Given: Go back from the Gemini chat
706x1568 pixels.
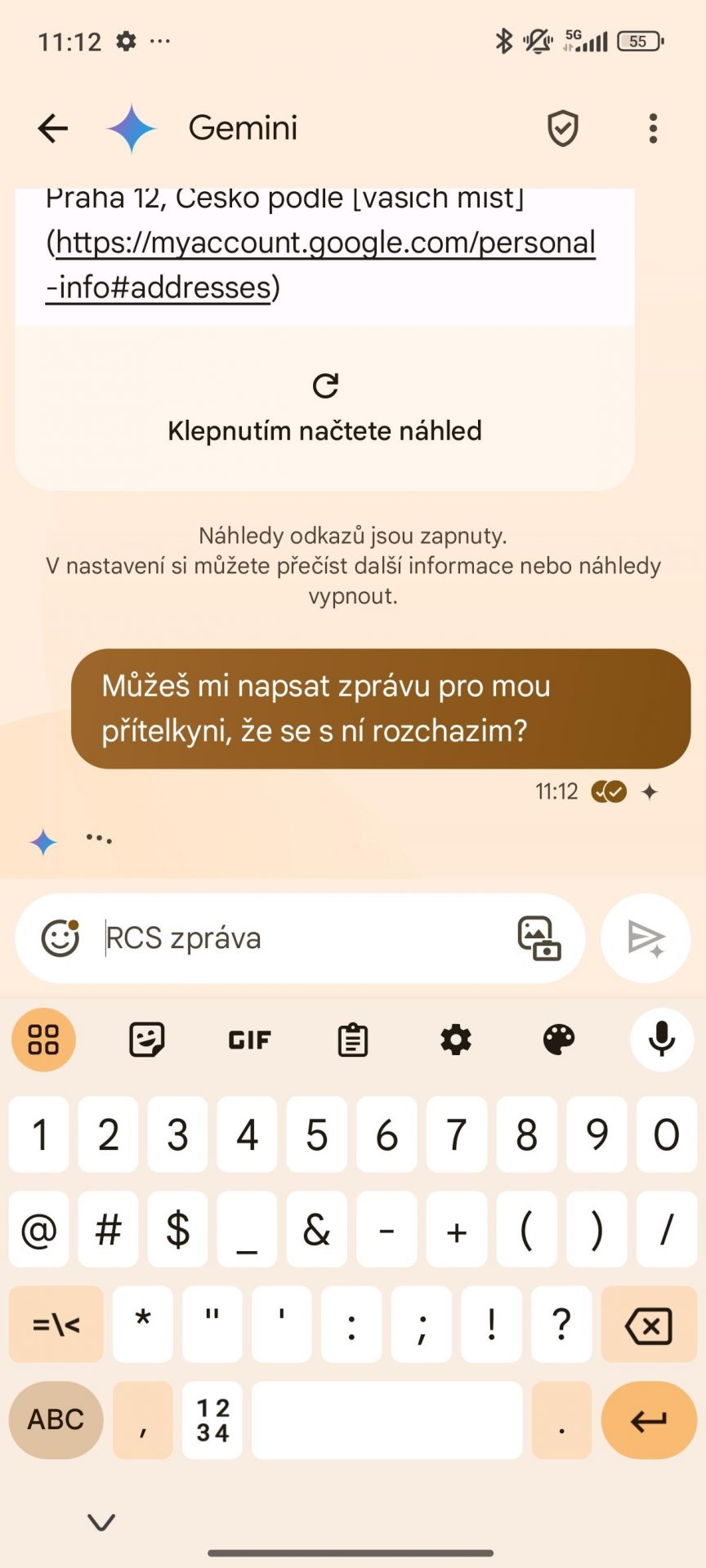Looking at the screenshot, I should click(53, 128).
